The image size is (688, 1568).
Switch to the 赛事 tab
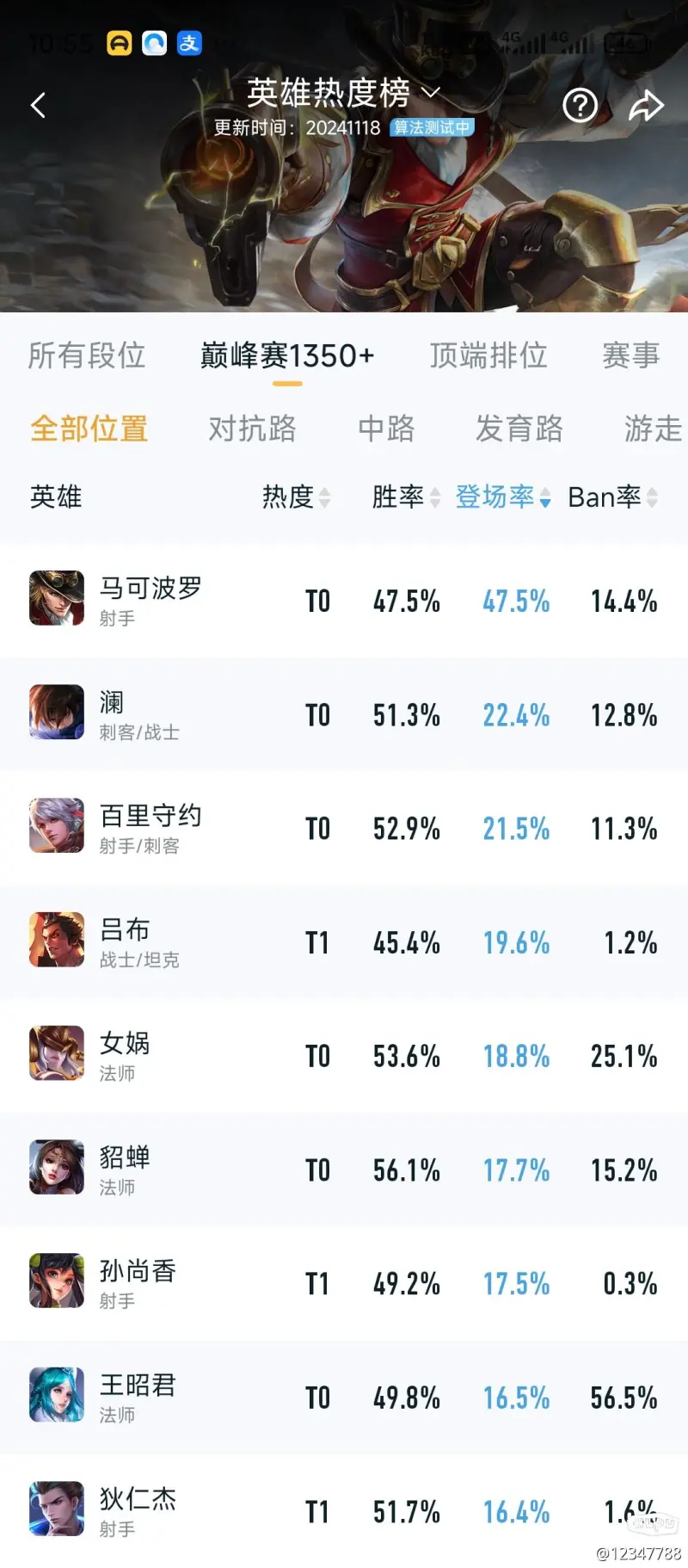pyautogui.click(x=630, y=355)
